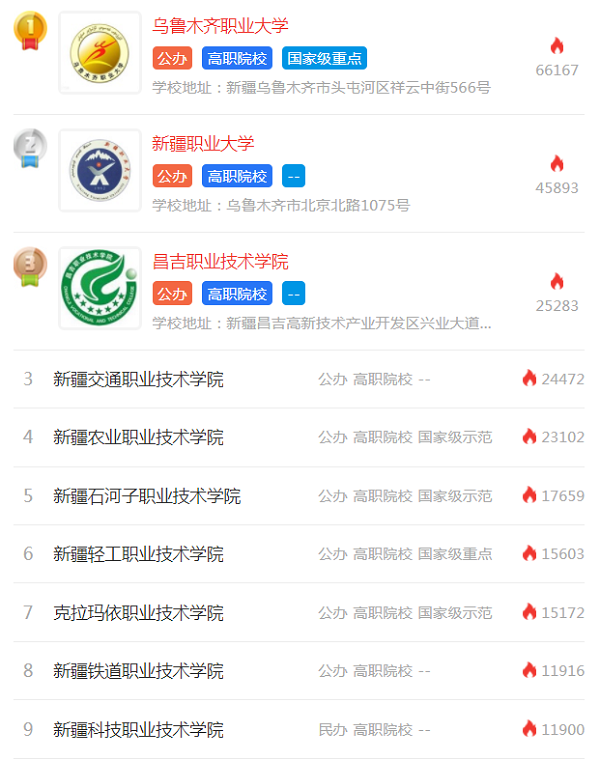Open 新疆职业大学 school page

click(203, 144)
